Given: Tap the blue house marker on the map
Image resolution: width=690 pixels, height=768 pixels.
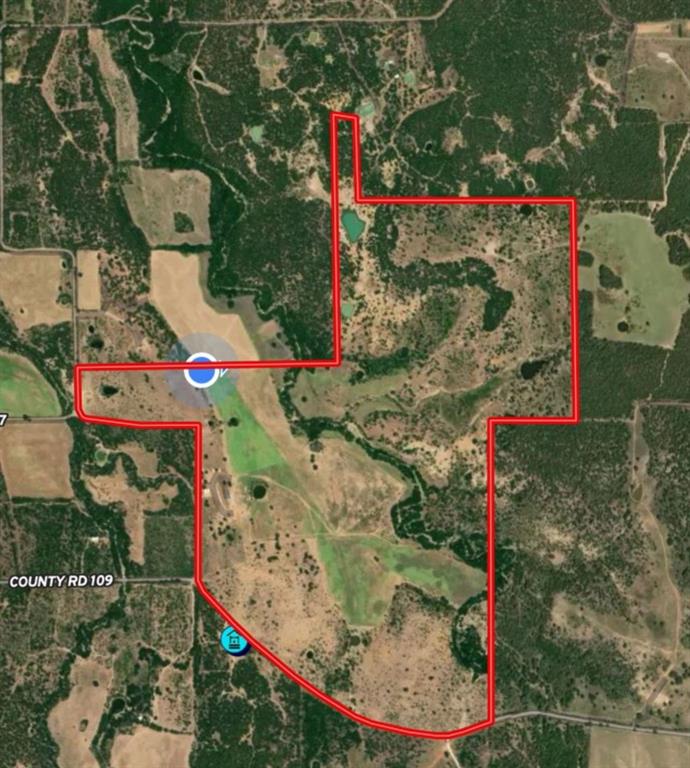Looking at the screenshot, I should tap(235, 640).
